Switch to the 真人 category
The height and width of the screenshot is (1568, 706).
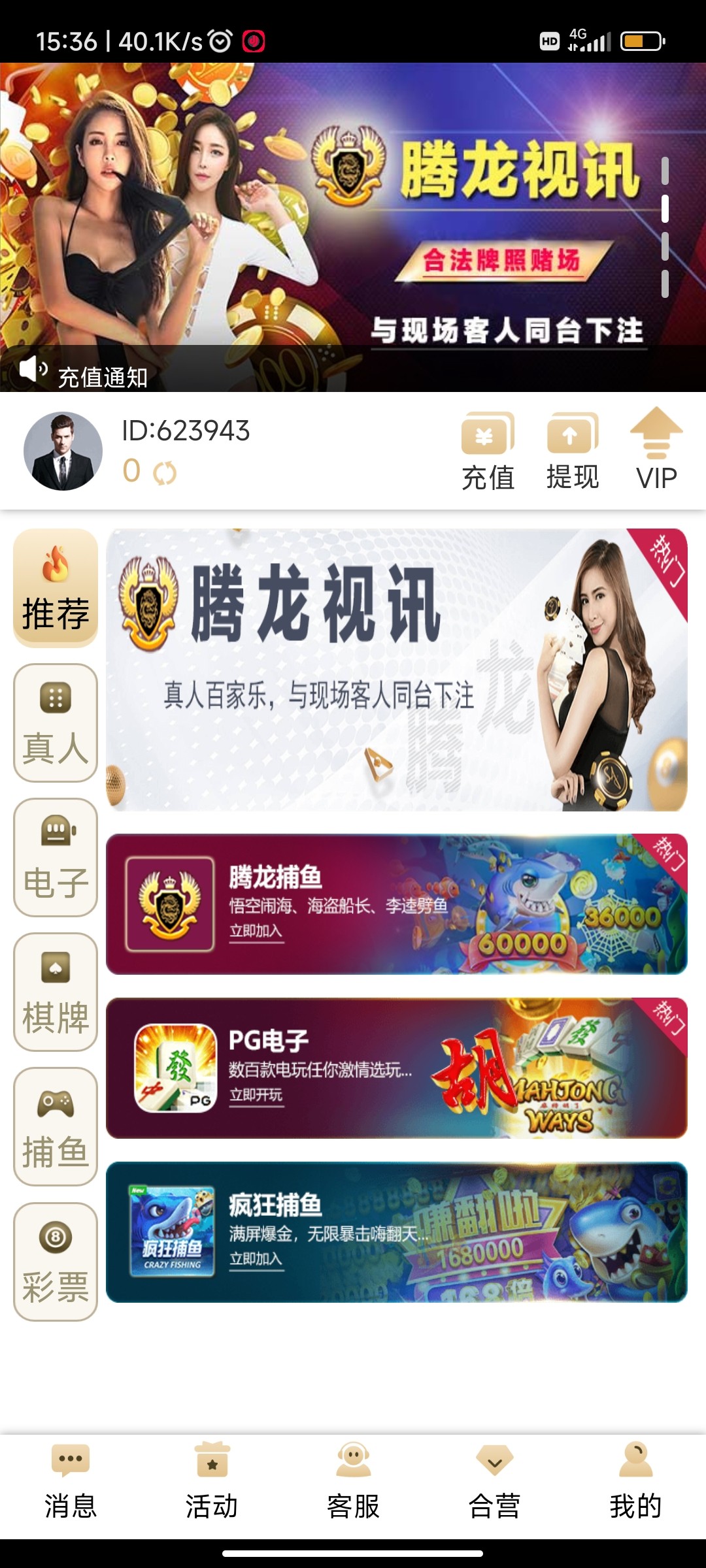click(x=56, y=723)
